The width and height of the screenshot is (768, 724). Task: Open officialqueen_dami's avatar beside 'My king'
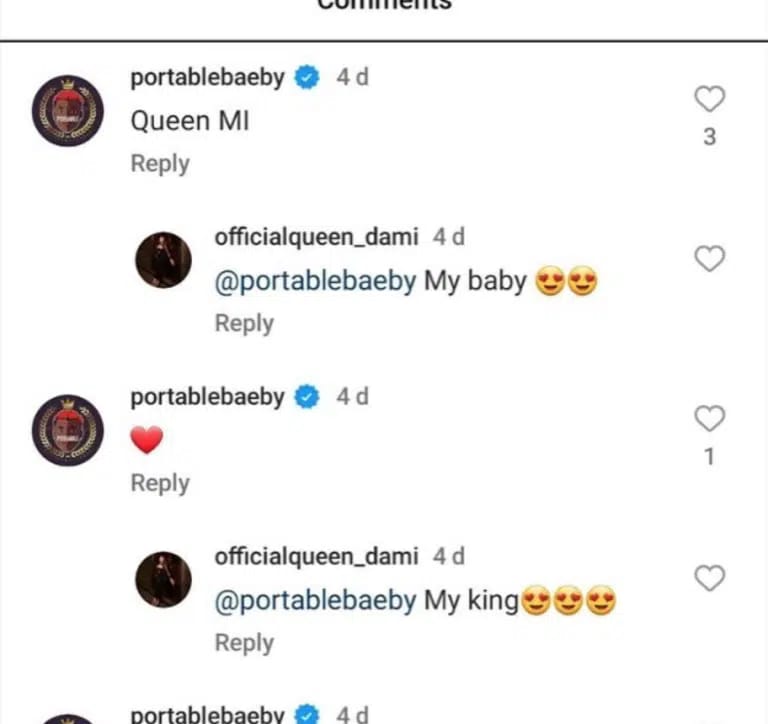163,579
